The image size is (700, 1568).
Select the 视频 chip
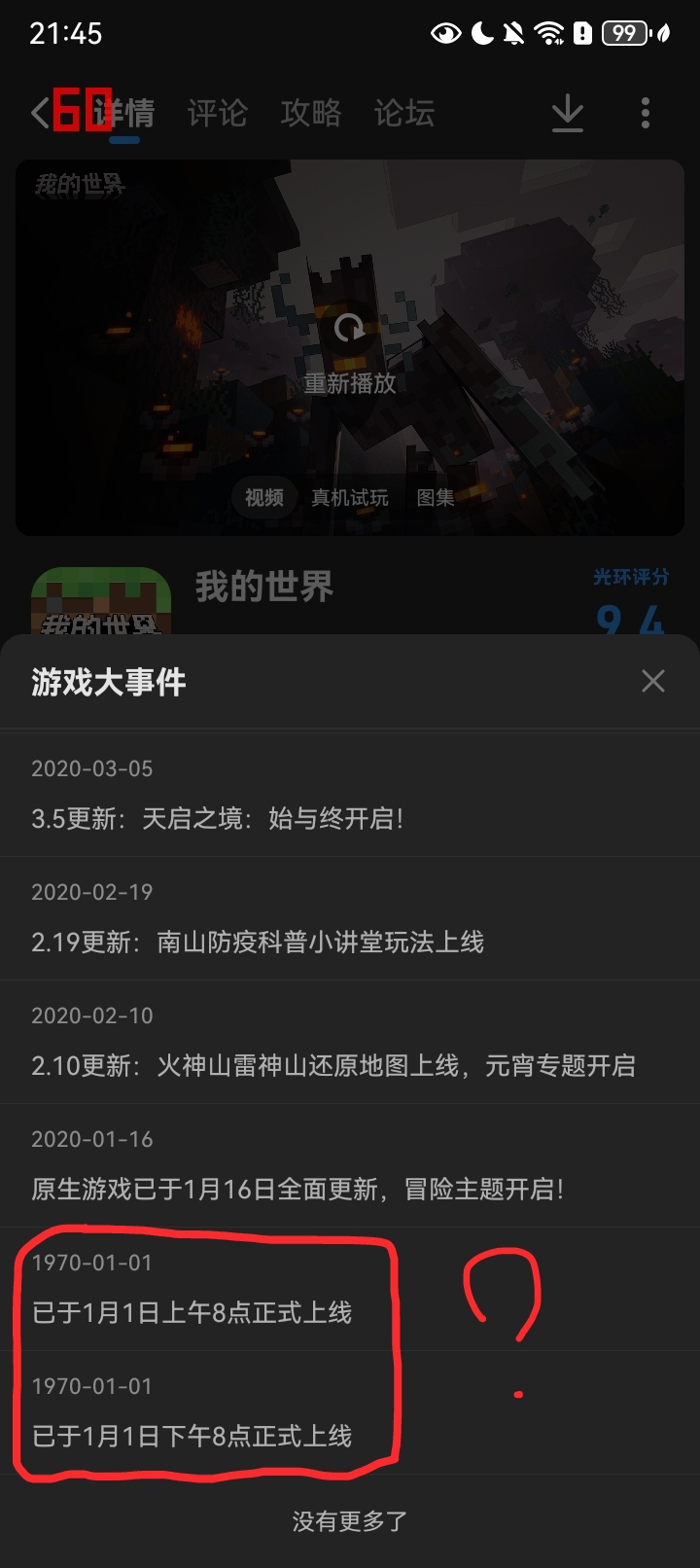[264, 497]
